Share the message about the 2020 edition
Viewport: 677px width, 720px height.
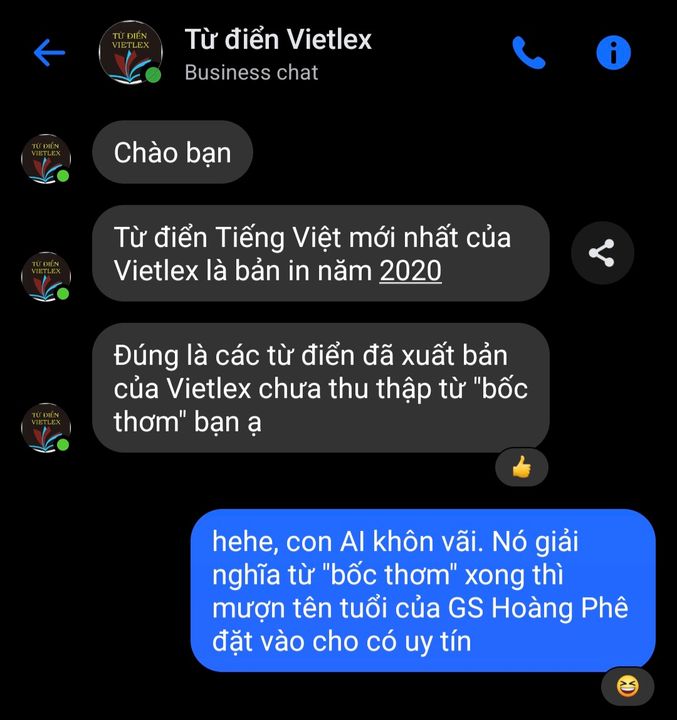[x=601, y=253]
